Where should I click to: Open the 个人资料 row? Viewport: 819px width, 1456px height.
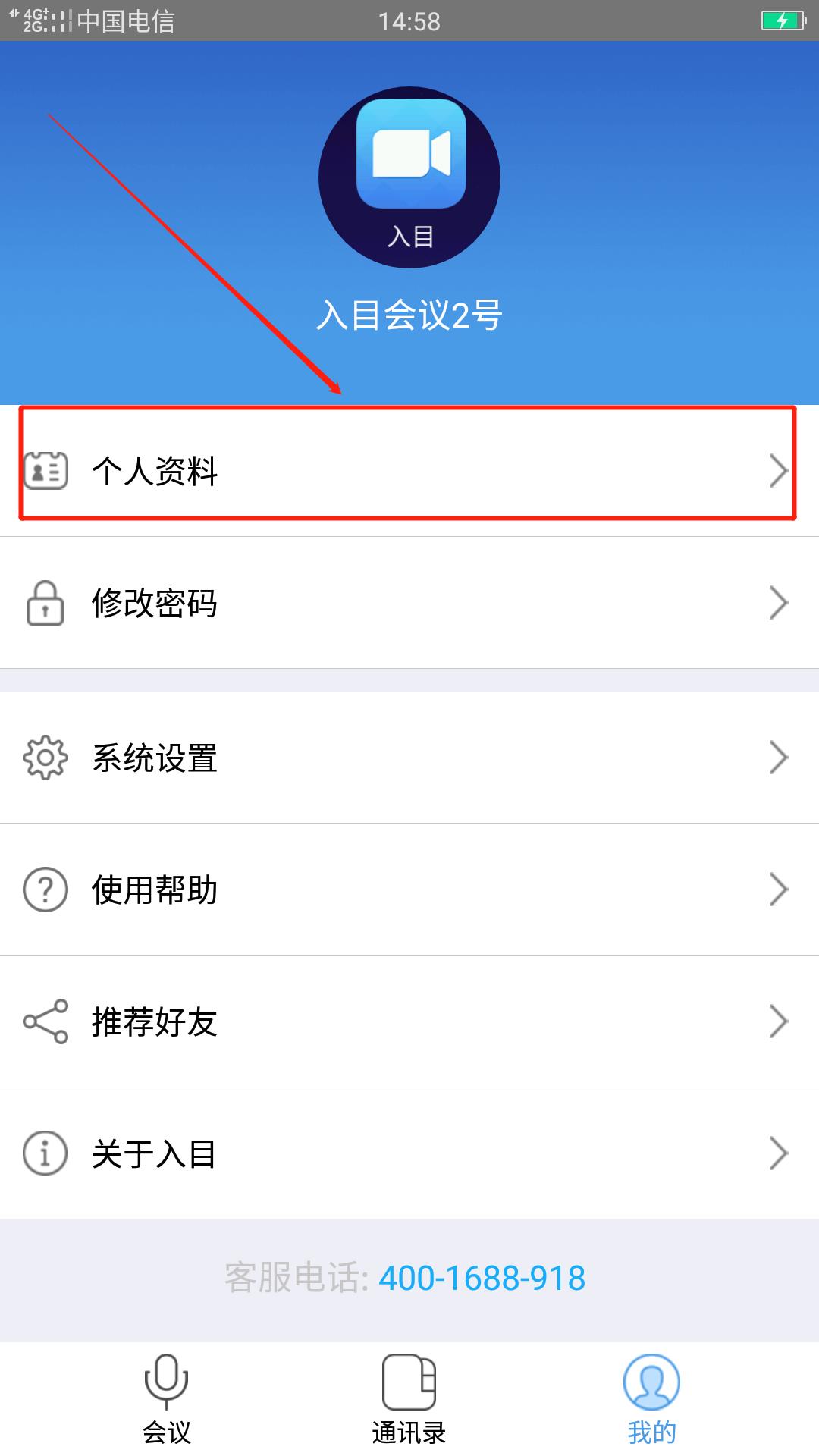[409, 471]
